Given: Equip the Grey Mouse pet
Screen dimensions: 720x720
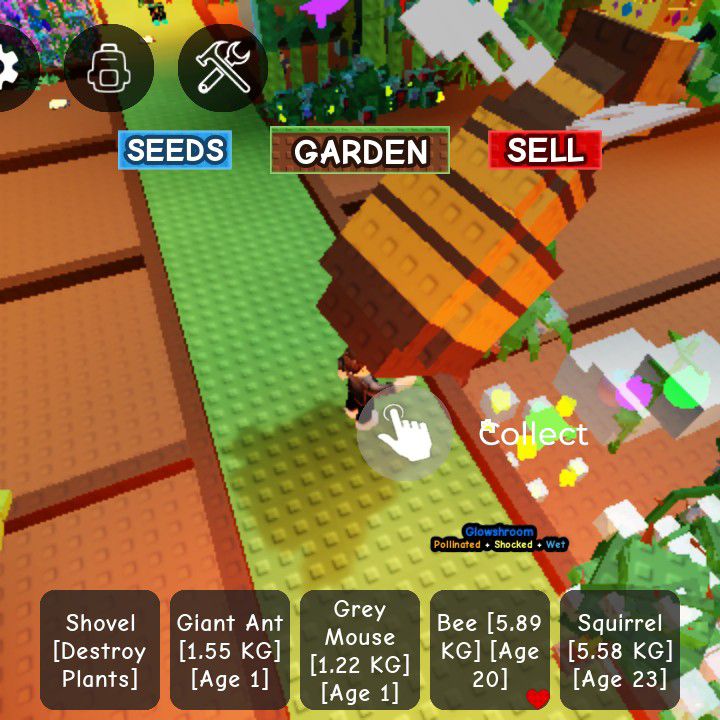Looking at the screenshot, I should coord(360,650).
